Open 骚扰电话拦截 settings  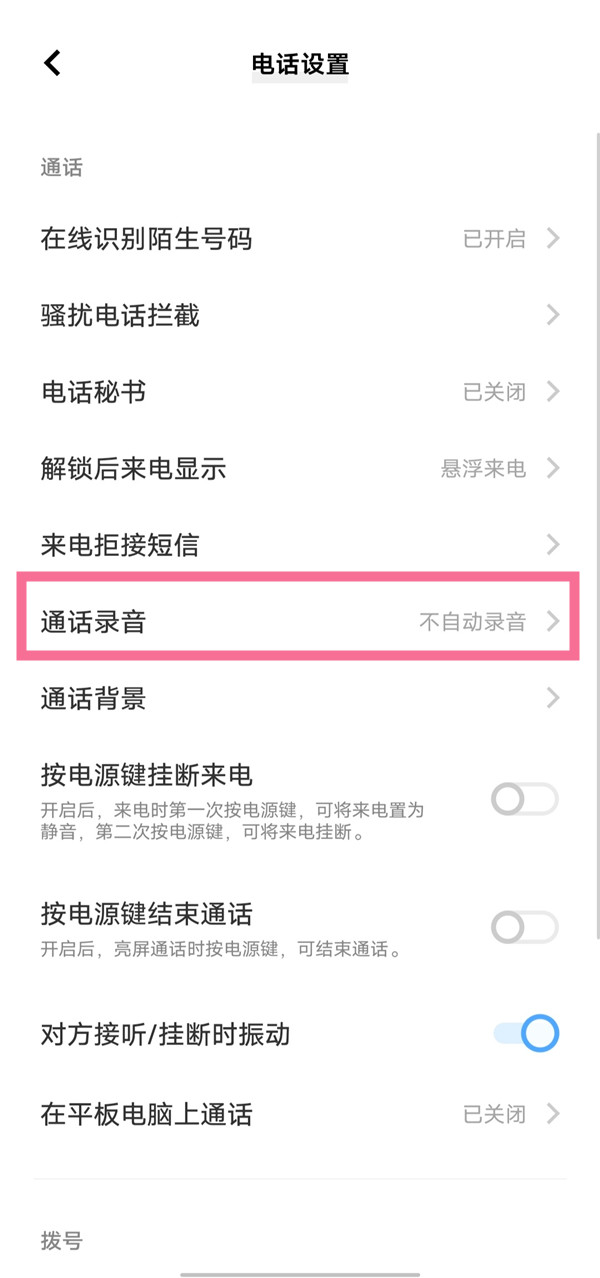[x=300, y=316]
